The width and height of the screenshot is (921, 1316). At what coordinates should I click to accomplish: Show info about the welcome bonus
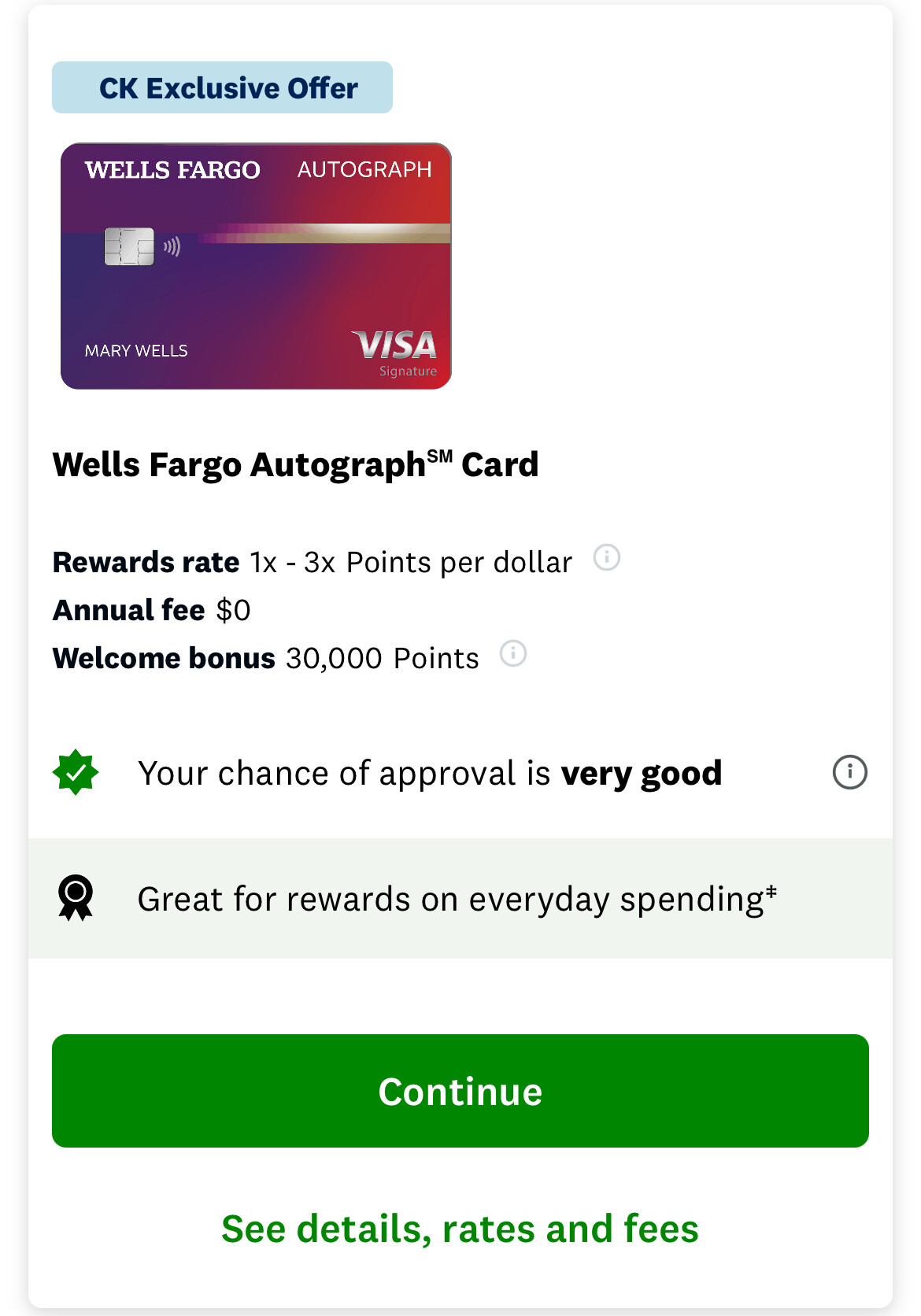[513, 653]
